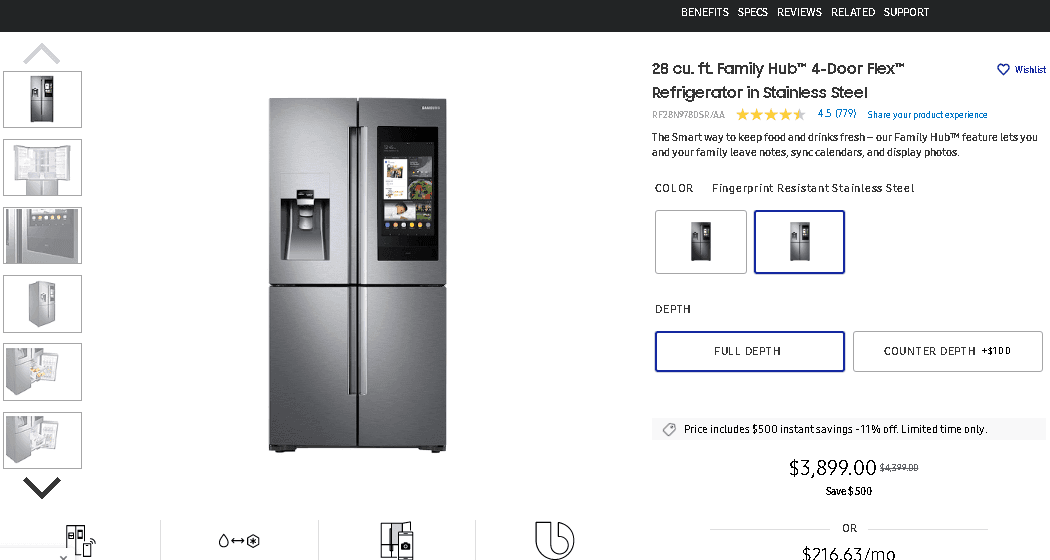
Task: Jump to the SPECS section
Action: pos(752,12)
